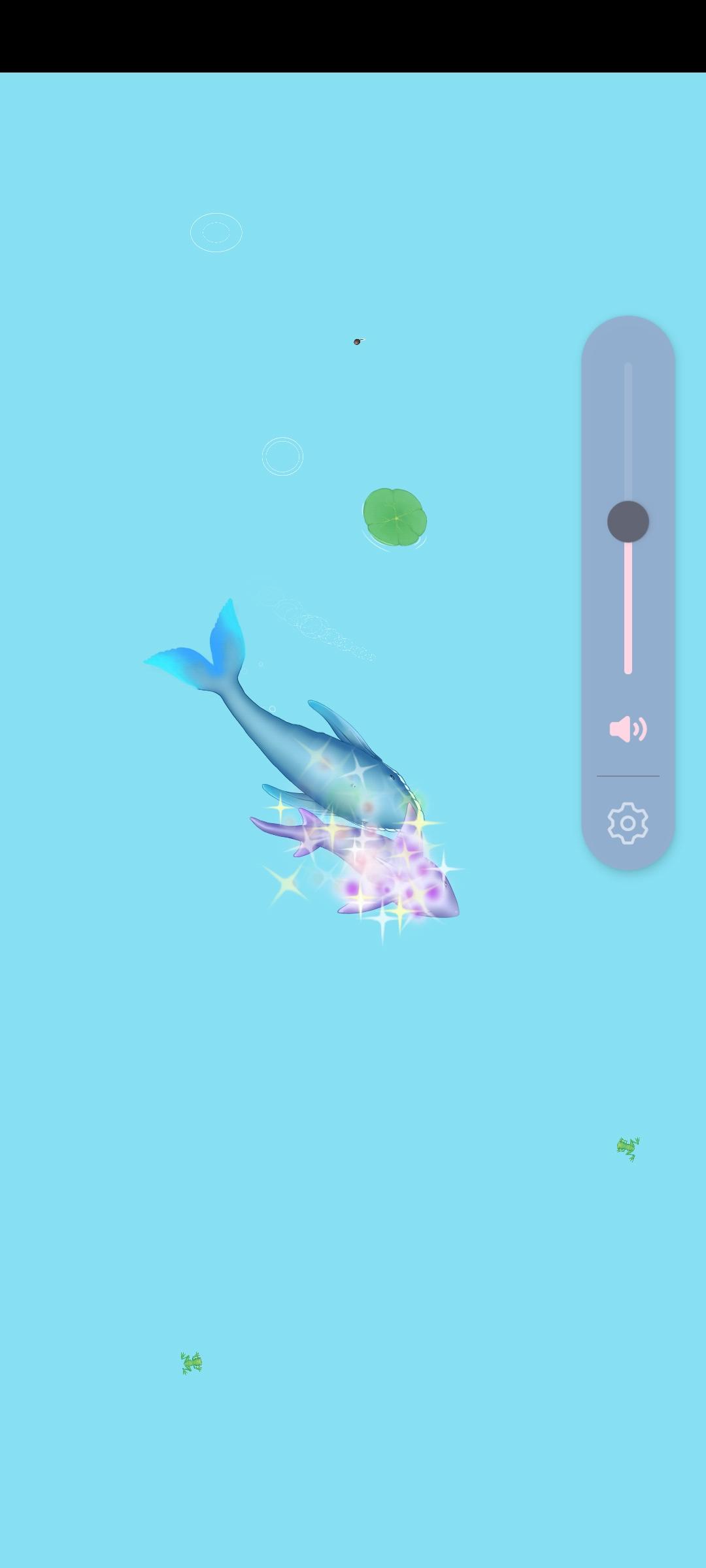
Task: Click the divider line above the gear icon
Action: click(628, 776)
